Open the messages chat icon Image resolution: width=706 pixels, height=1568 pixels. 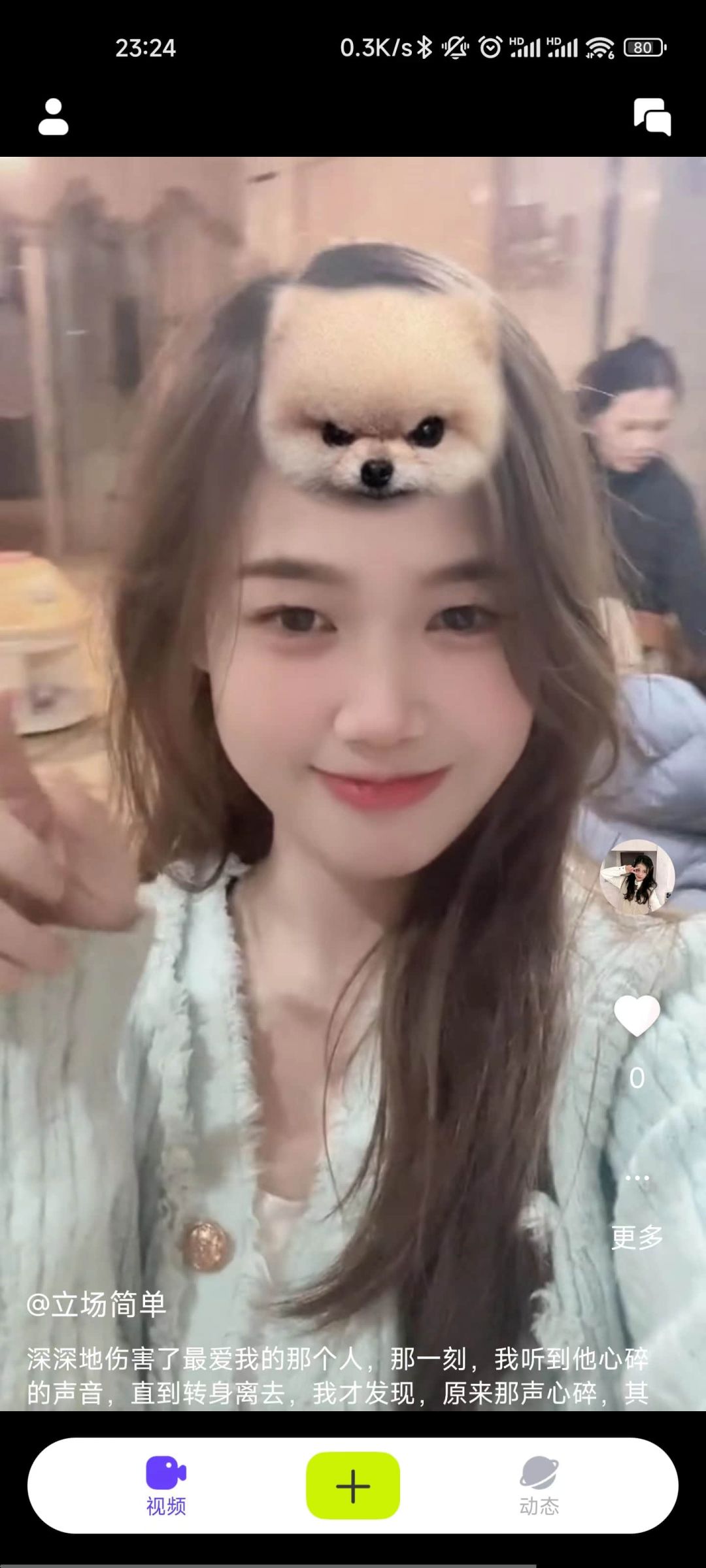tap(652, 117)
